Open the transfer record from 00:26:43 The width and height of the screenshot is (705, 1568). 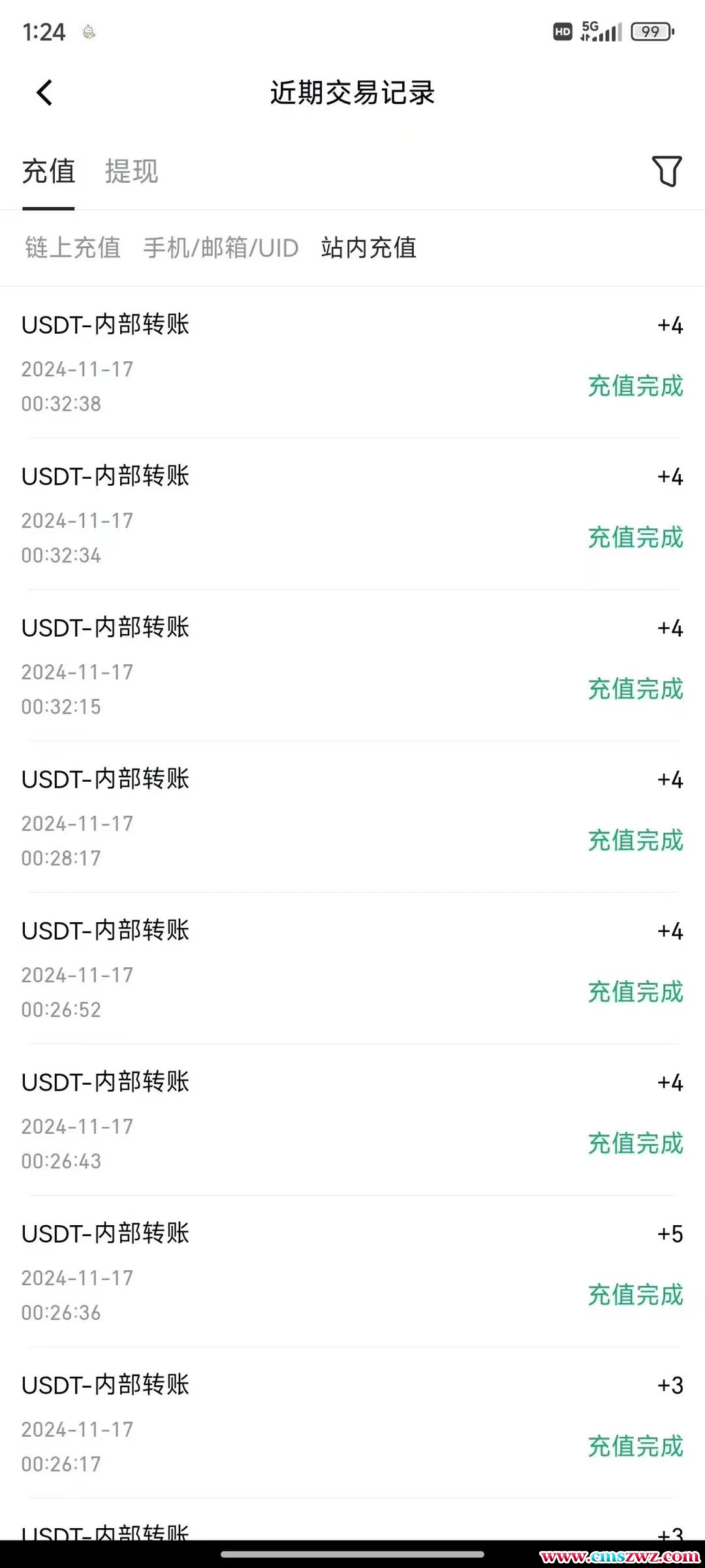click(x=352, y=1120)
